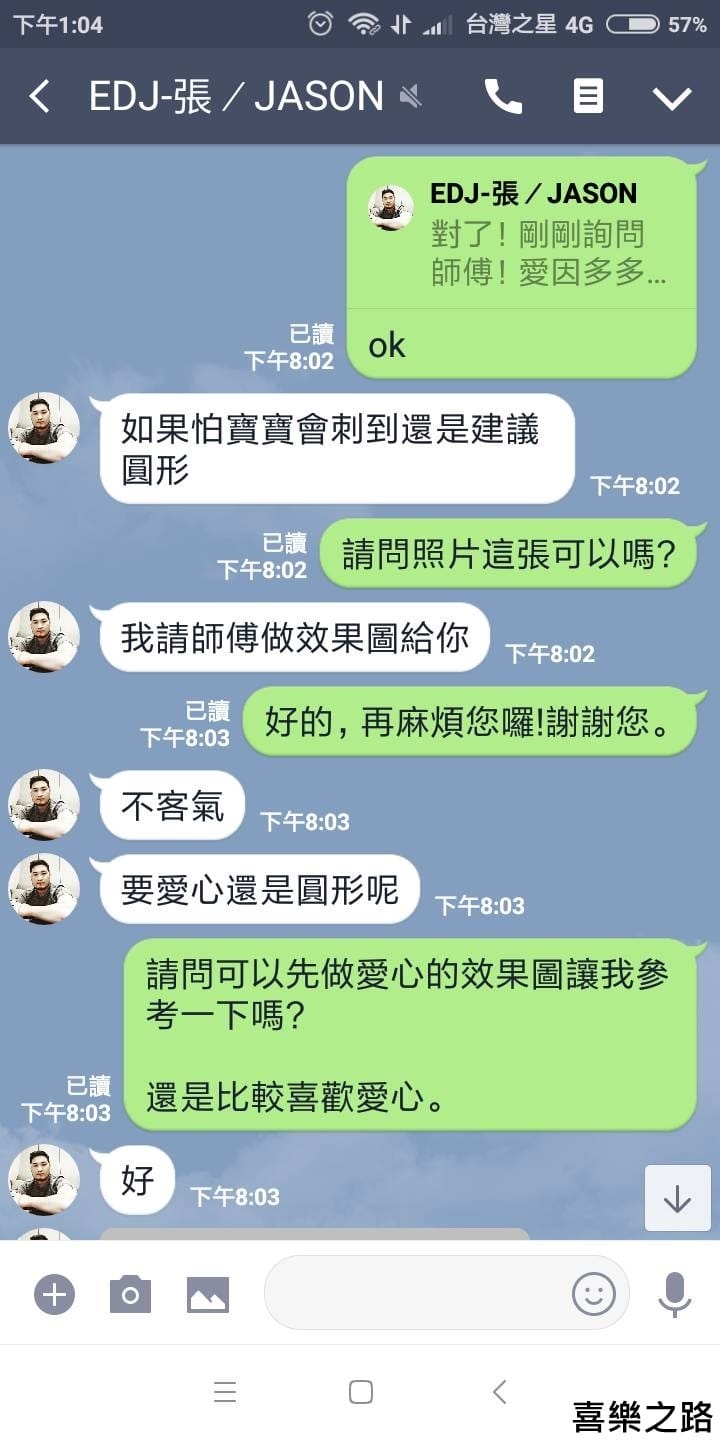Start a voice call with EDJ-張
Viewport: 720px width, 1440px height.
pyautogui.click(x=503, y=97)
